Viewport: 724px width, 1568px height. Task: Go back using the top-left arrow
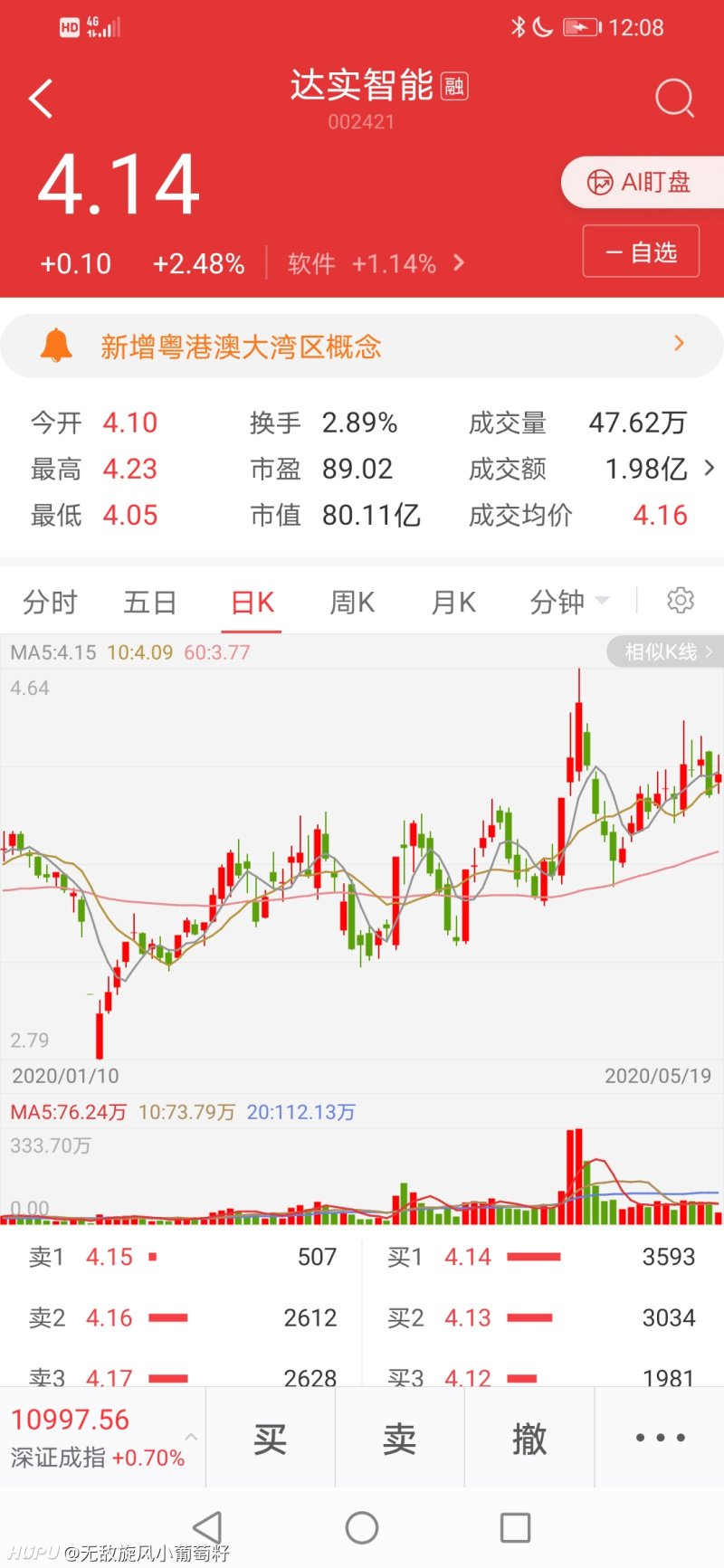point(42,99)
